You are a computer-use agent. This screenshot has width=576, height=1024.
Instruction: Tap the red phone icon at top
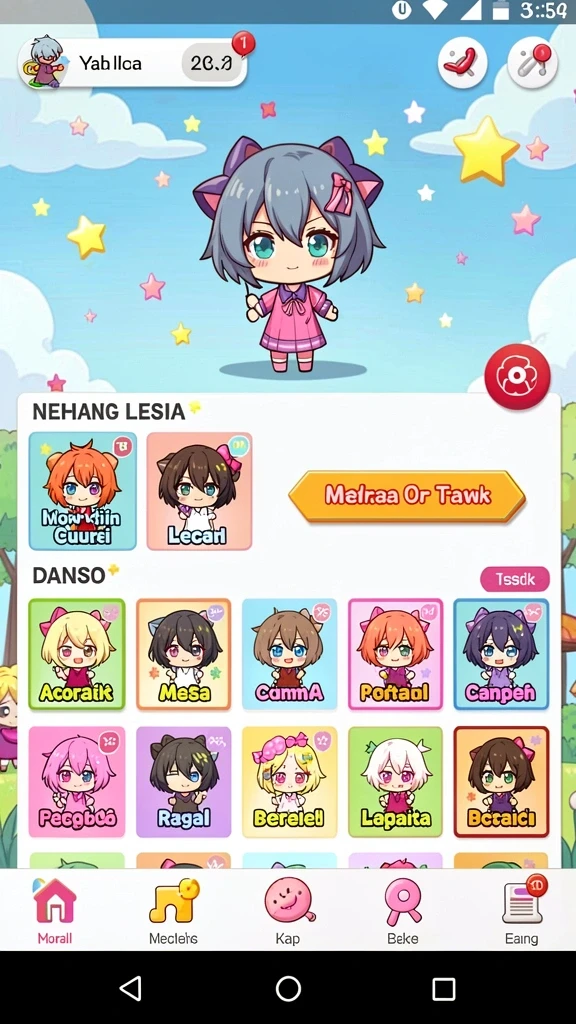click(462, 63)
